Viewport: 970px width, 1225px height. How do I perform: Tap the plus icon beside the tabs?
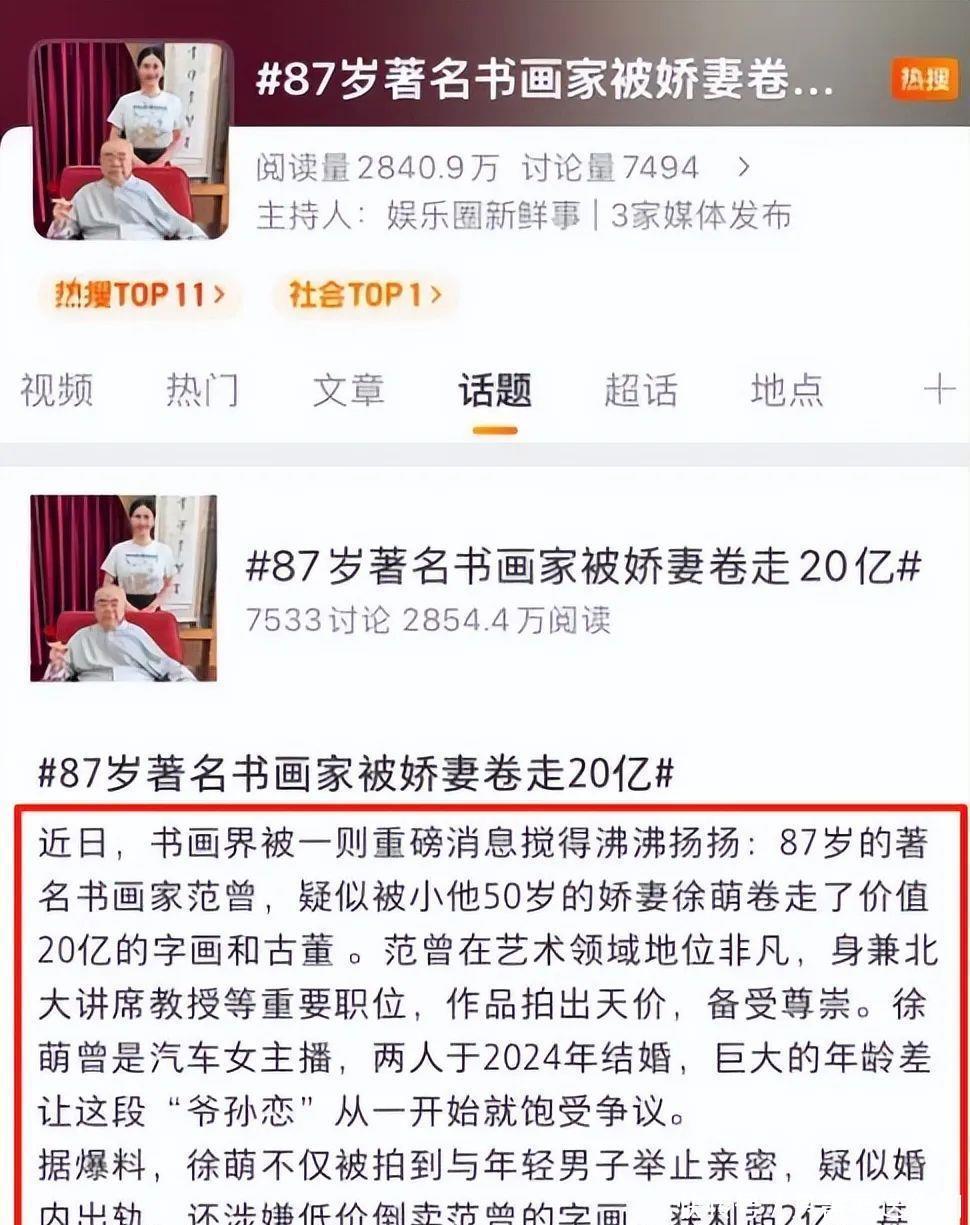click(938, 390)
